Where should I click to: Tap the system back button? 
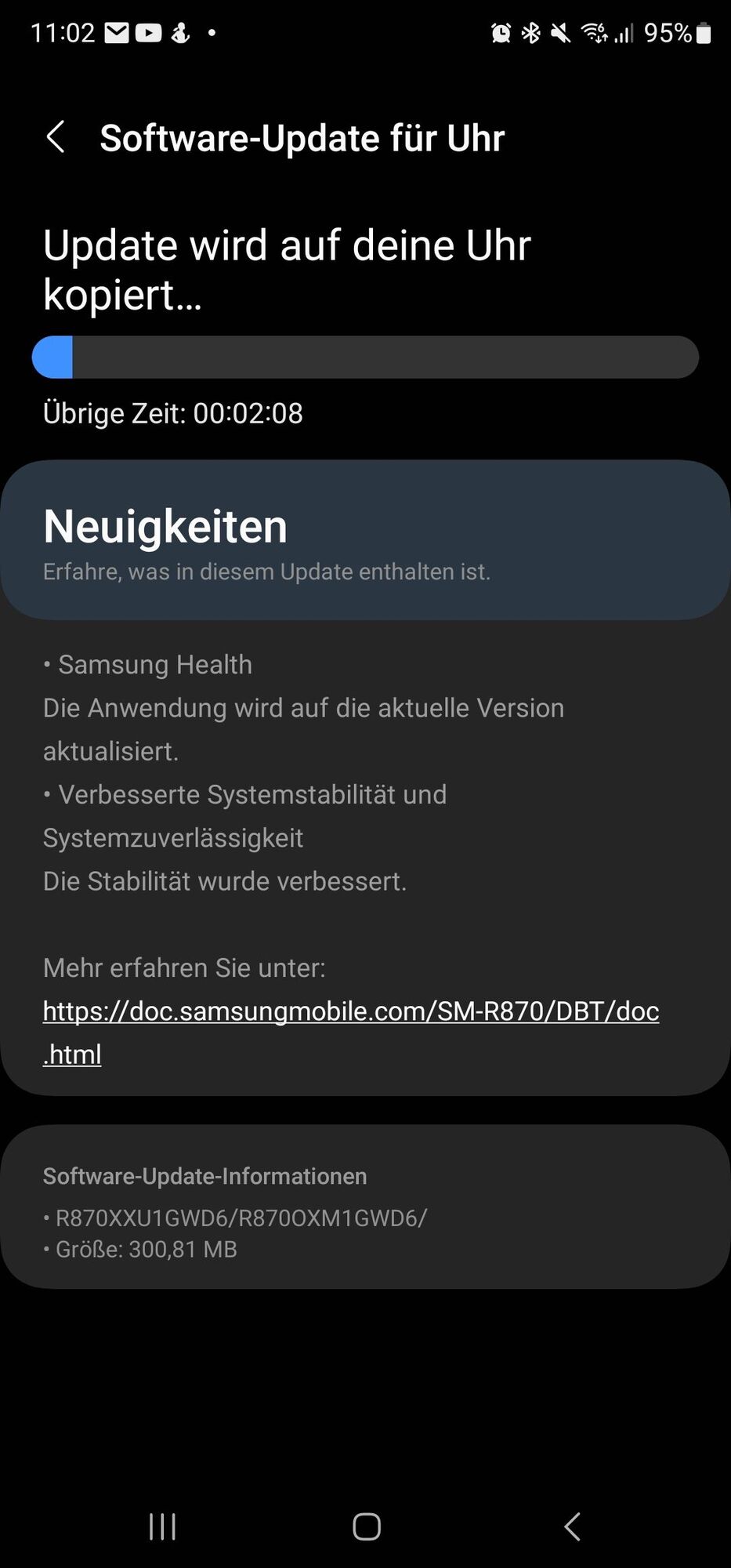click(573, 1526)
